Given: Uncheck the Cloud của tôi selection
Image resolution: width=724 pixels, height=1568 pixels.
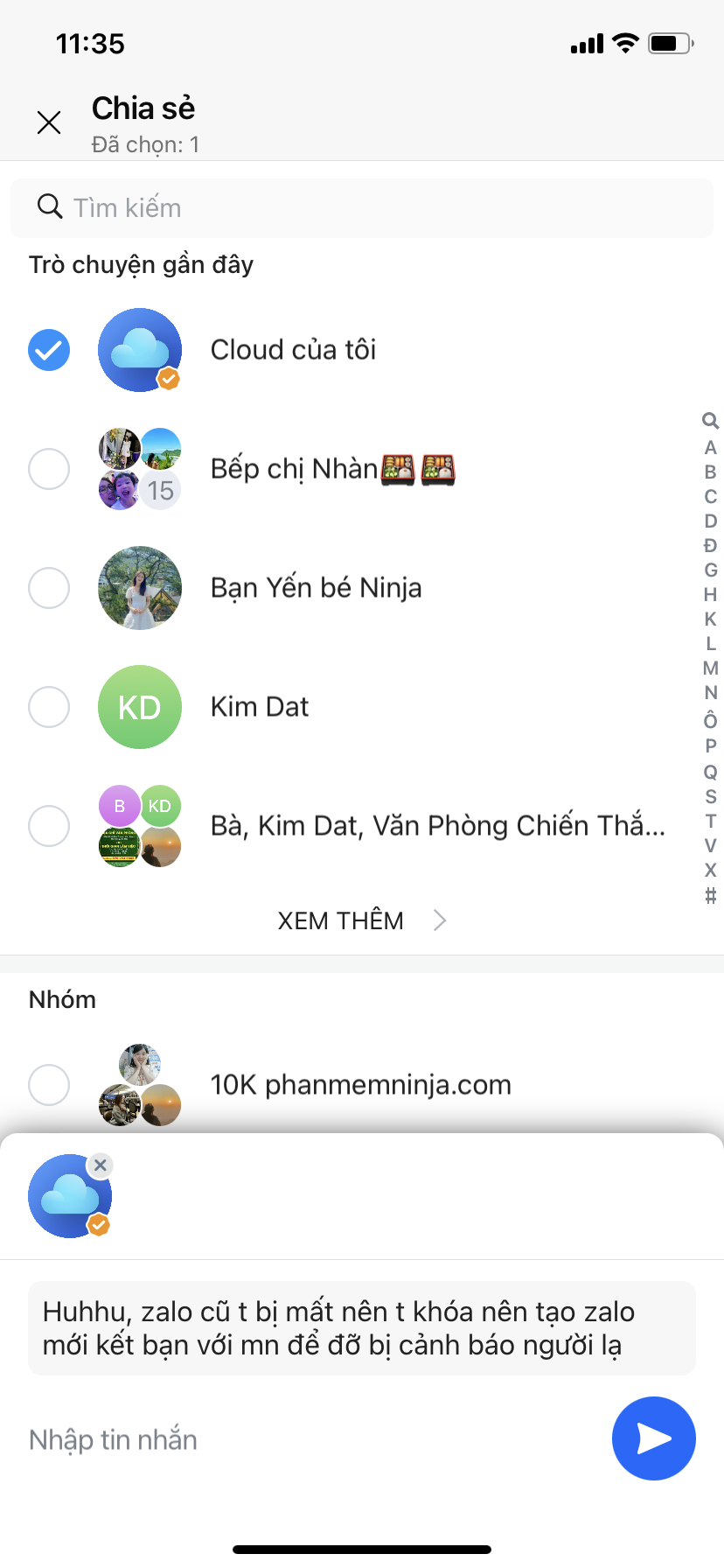Looking at the screenshot, I should click(x=48, y=349).
